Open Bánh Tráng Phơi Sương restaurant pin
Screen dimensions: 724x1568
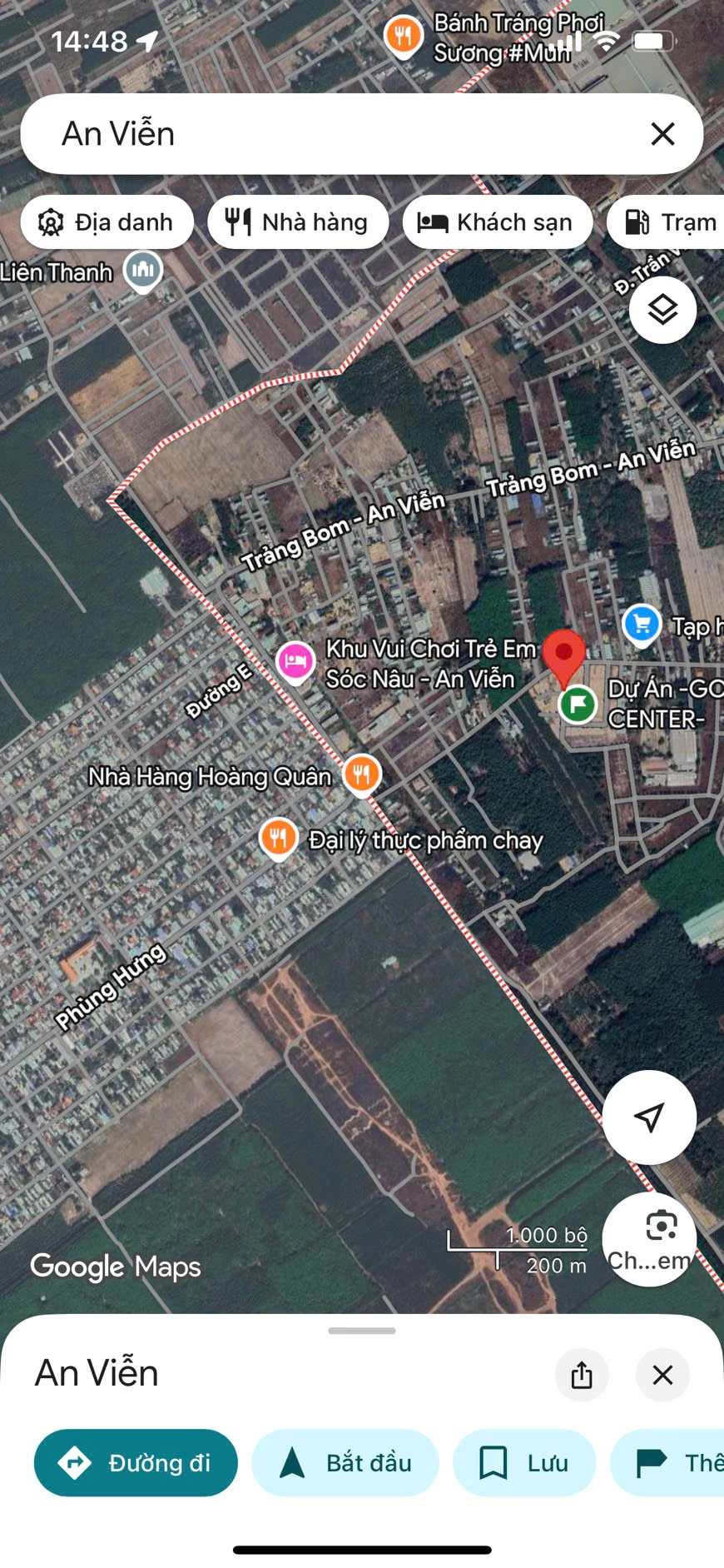404,37
